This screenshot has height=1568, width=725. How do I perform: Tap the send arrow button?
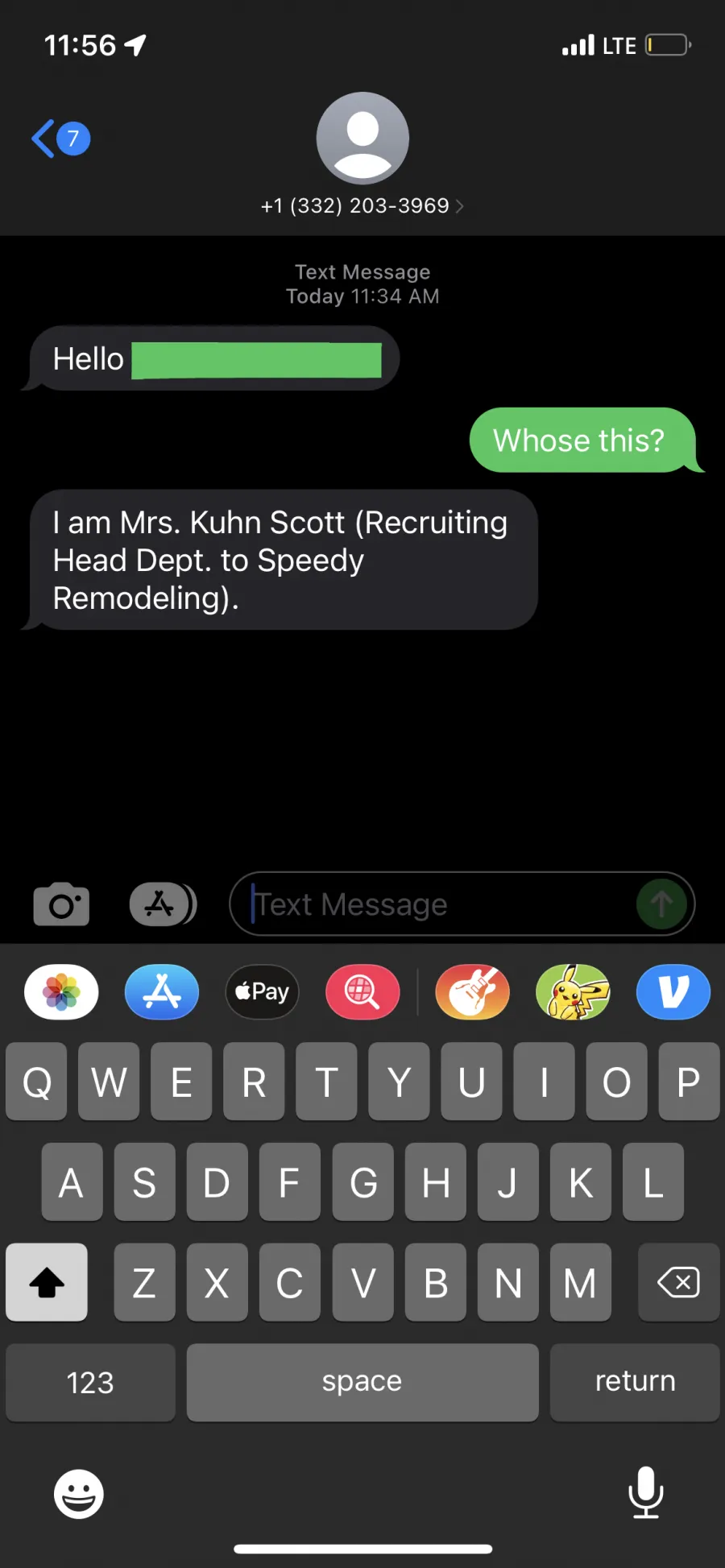pyautogui.click(x=661, y=904)
